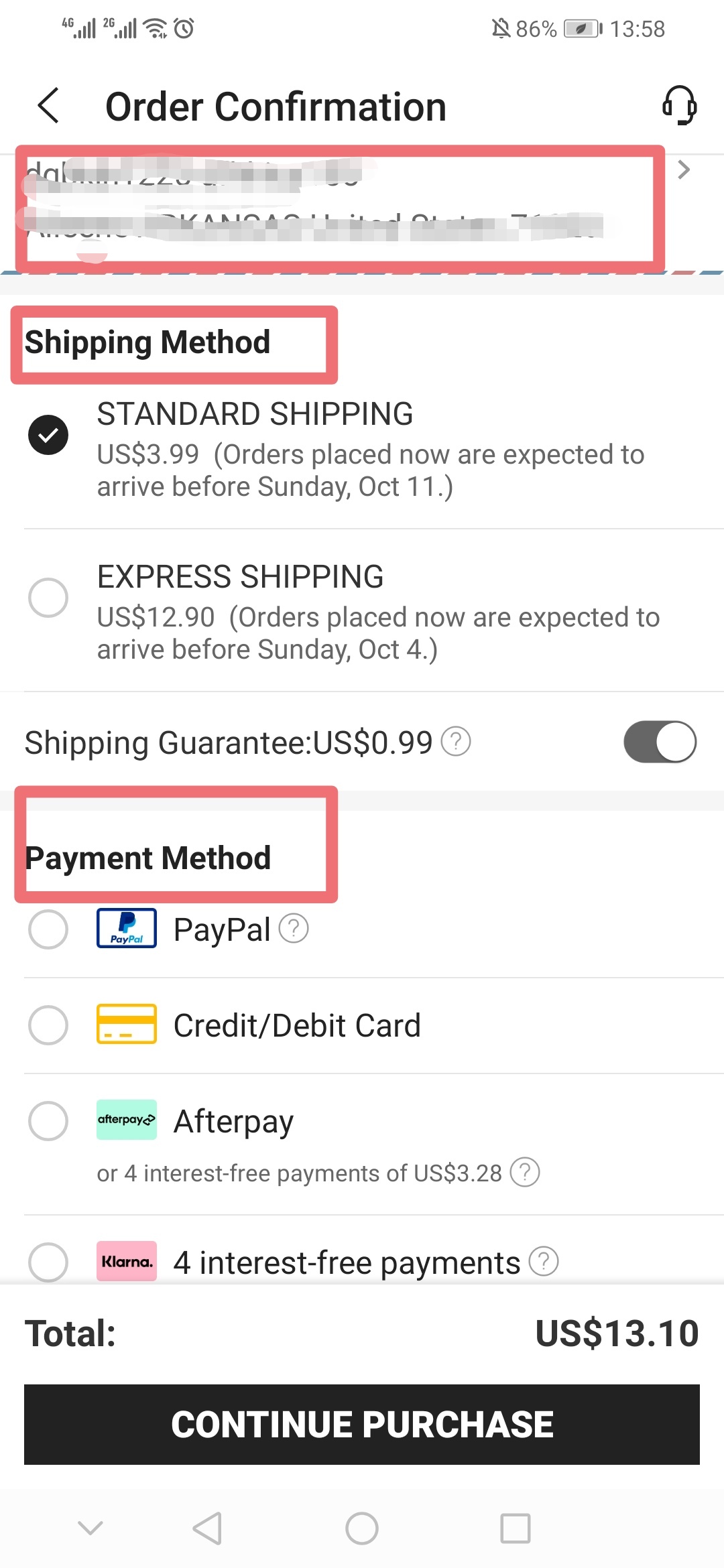Screen dimensions: 724x1568
Task: Go back from Order Confirmation
Action: click(48, 106)
